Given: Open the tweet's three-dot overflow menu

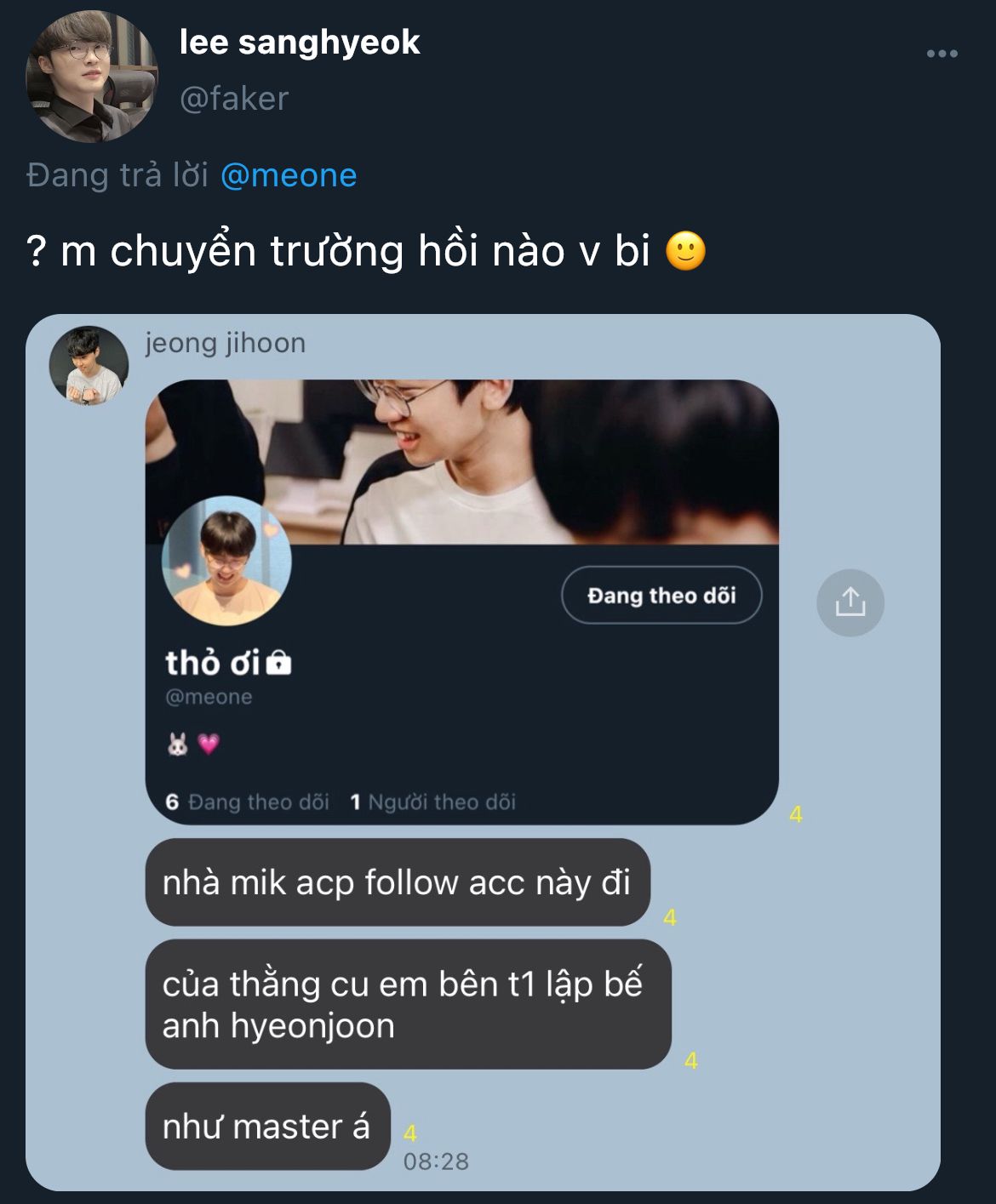Looking at the screenshot, I should pos(942,54).
